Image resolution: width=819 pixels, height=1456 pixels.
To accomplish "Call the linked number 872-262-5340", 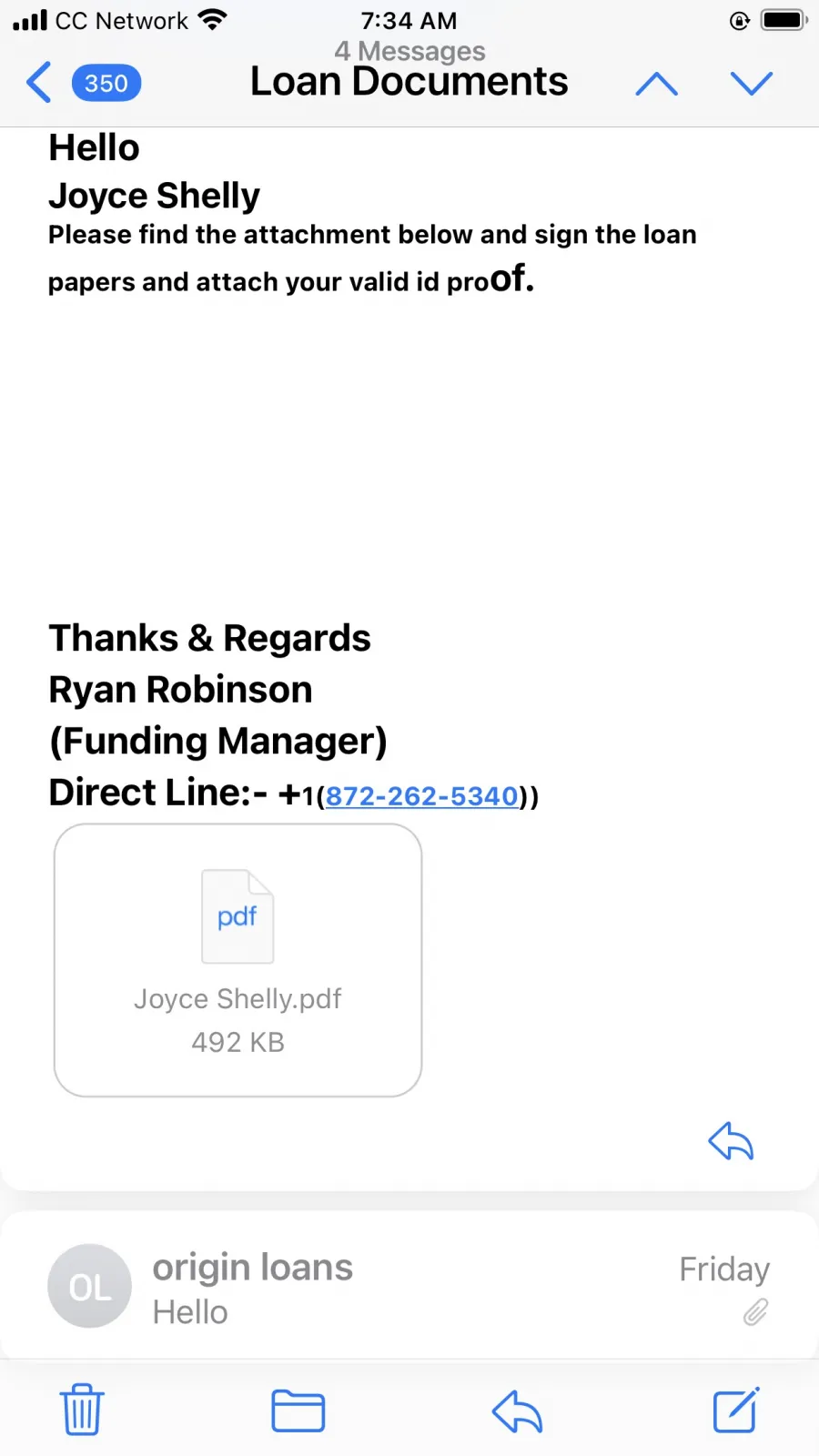I will point(421,796).
